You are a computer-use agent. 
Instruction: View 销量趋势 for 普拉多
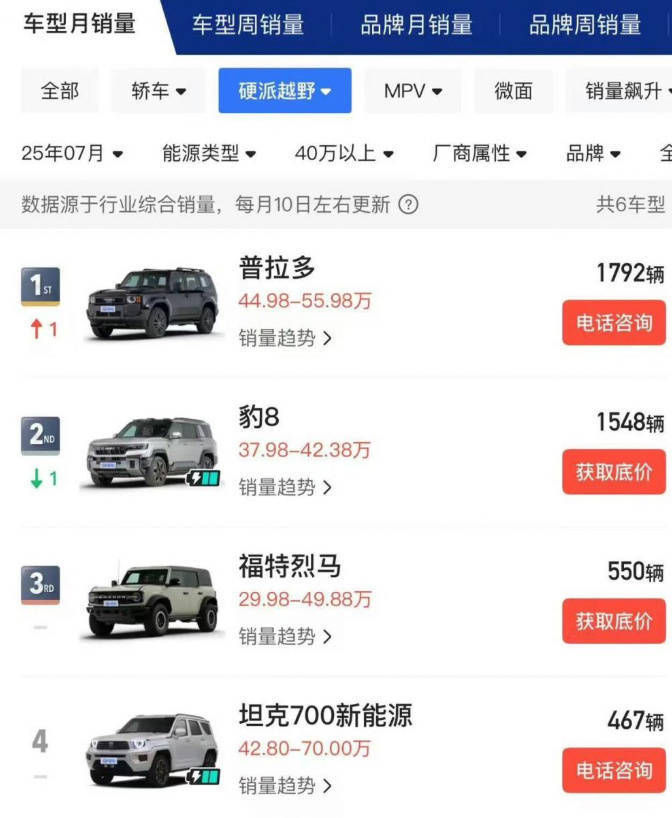point(285,338)
